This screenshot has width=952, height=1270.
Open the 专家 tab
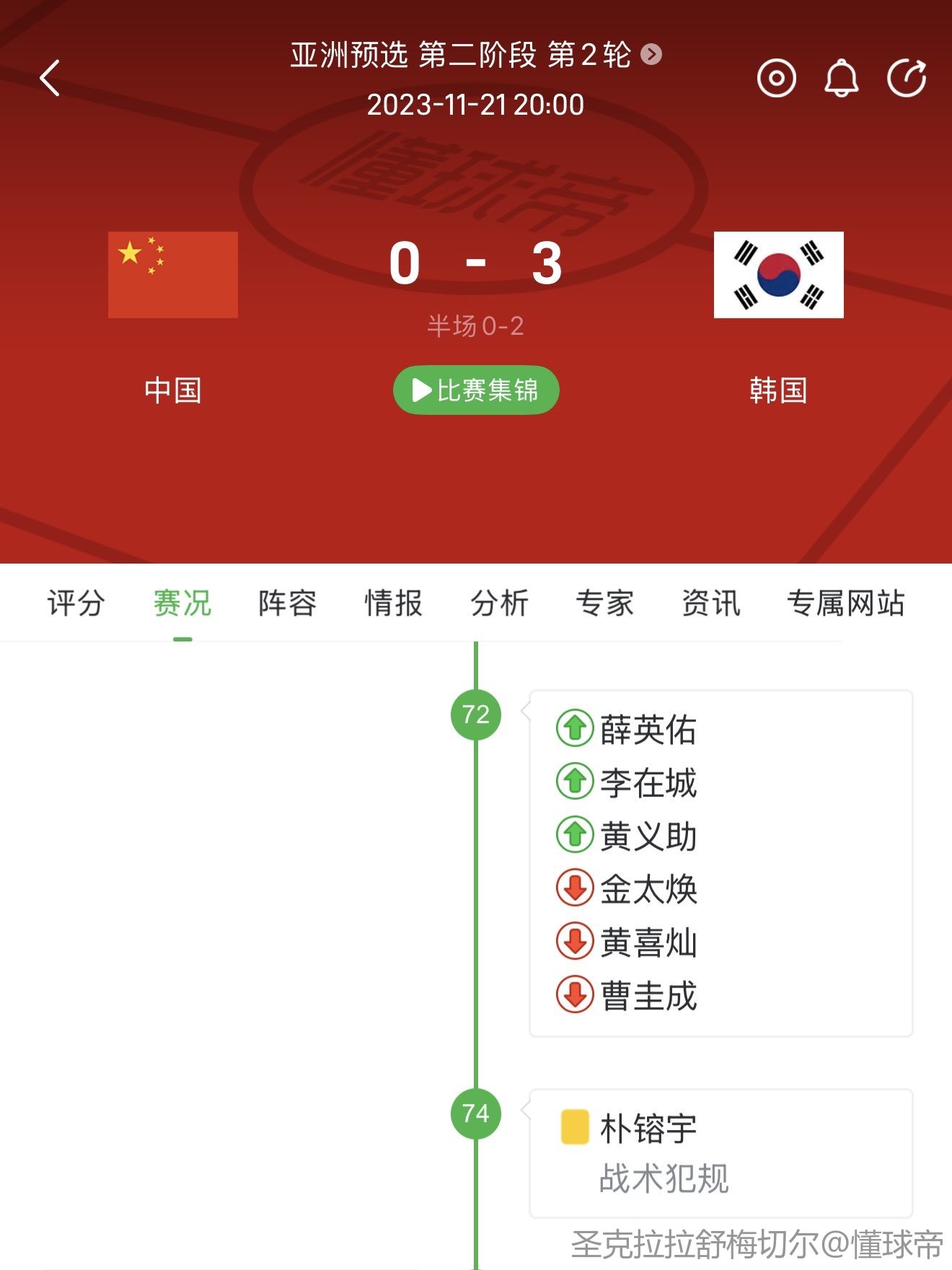click(605, 603)
